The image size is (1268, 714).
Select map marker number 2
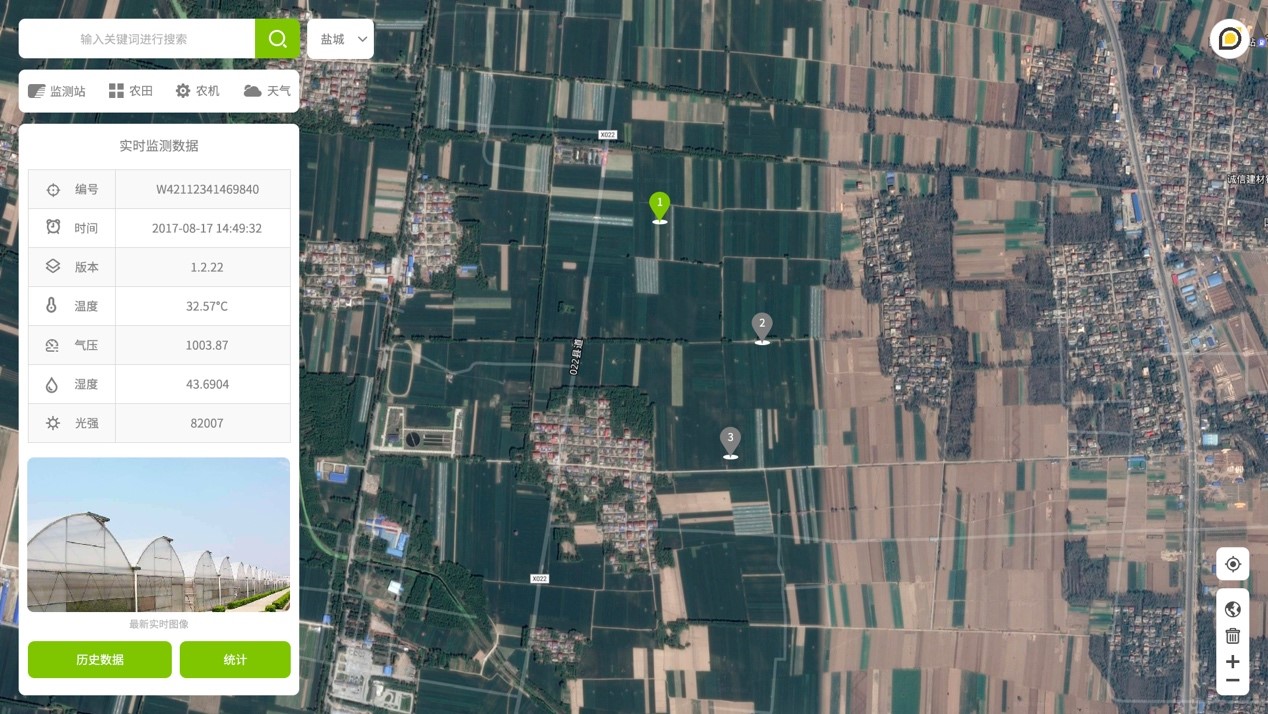tap(762, 326)
